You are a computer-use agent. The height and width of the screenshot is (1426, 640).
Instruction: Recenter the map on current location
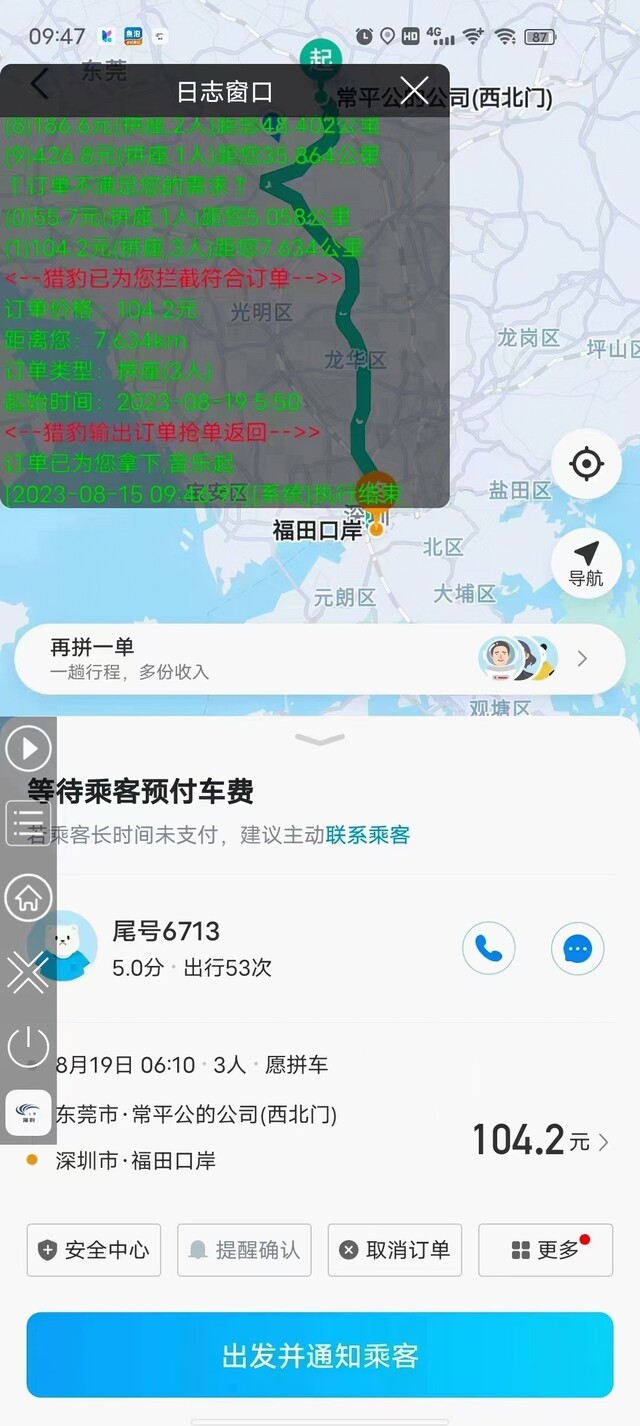pyautogui.click(x=586, y=464)
